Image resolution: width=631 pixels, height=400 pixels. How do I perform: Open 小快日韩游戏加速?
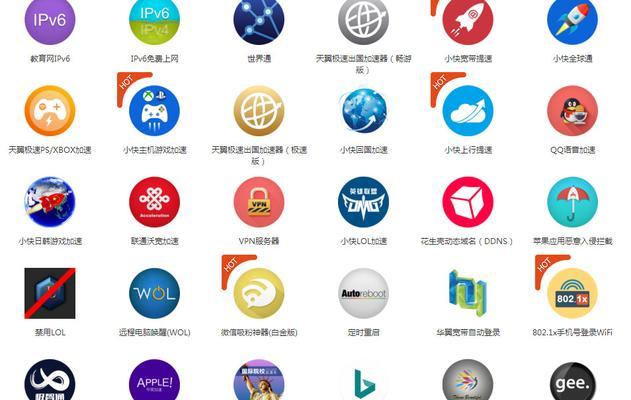coord(50,201)
